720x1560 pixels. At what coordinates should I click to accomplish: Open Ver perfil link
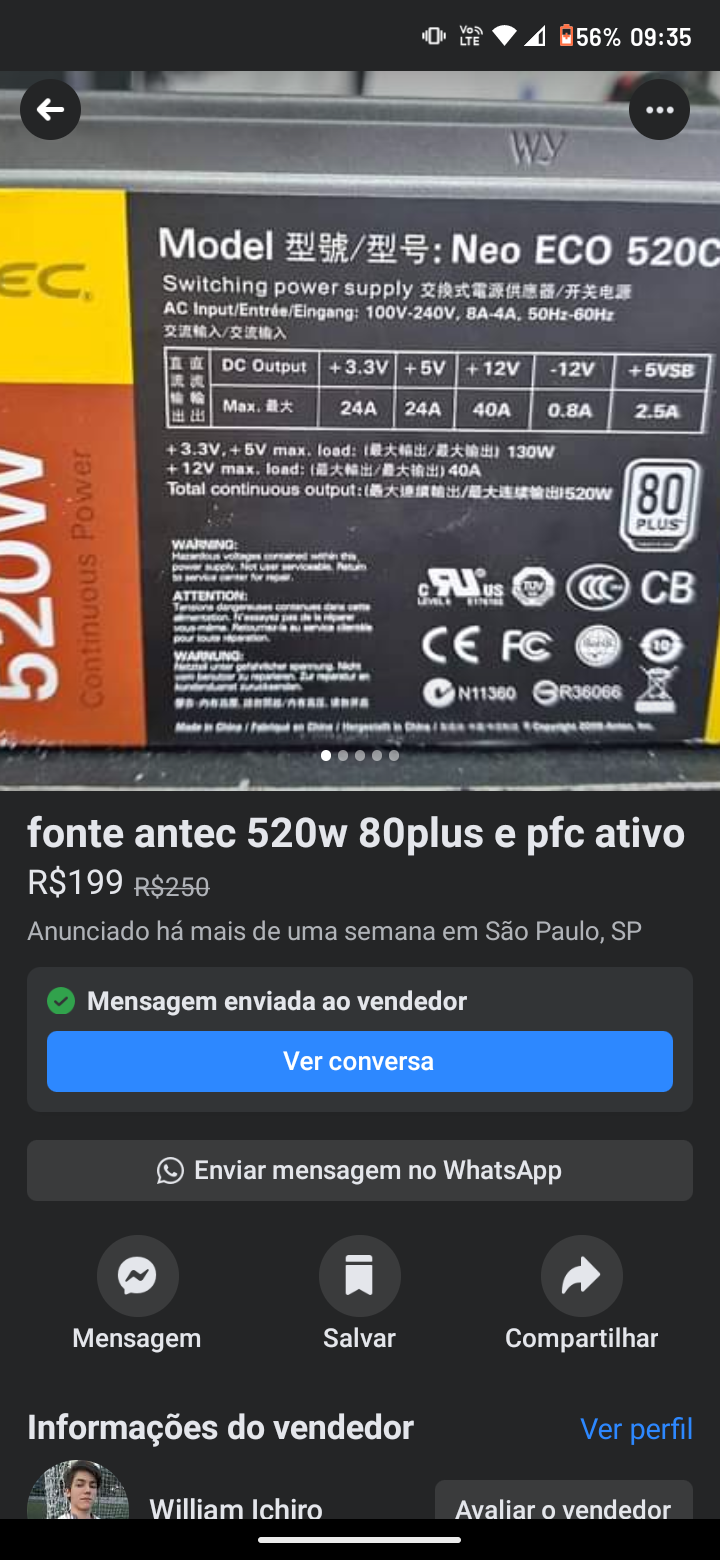tap(636, 1429)
